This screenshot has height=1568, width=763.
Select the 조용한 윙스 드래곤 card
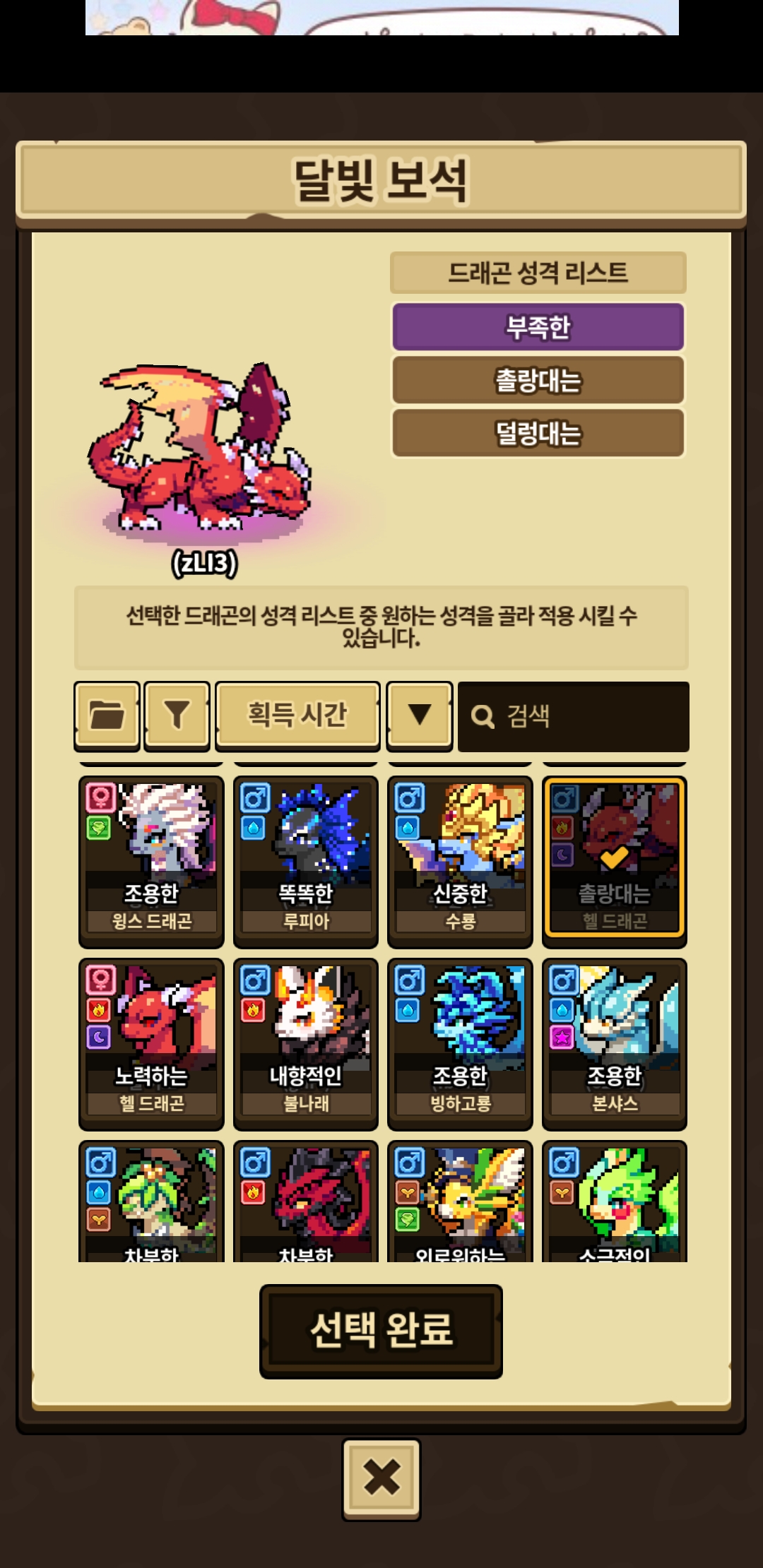[x=151, y=862]
